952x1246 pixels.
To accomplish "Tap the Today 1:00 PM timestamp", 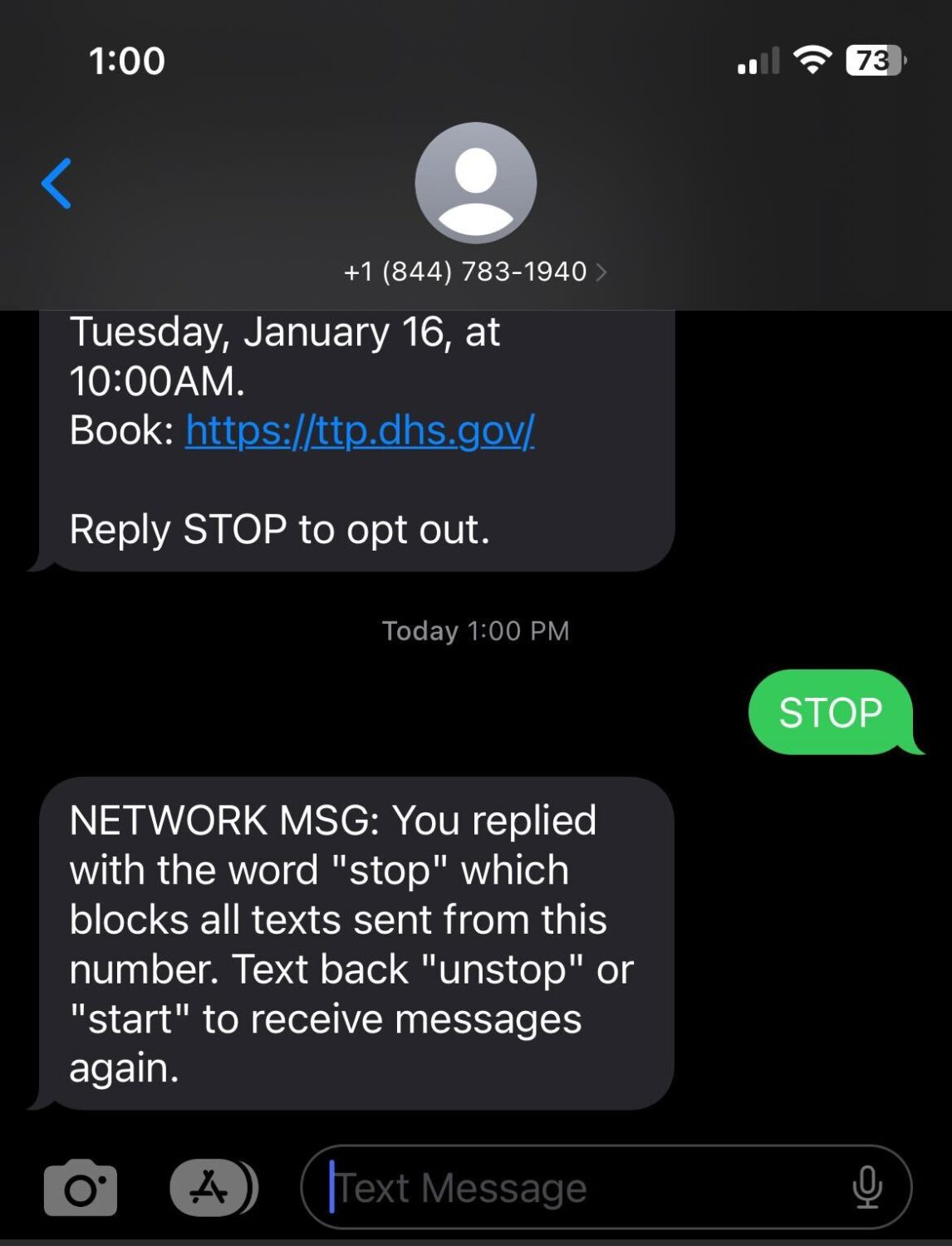I will point(475,630).
